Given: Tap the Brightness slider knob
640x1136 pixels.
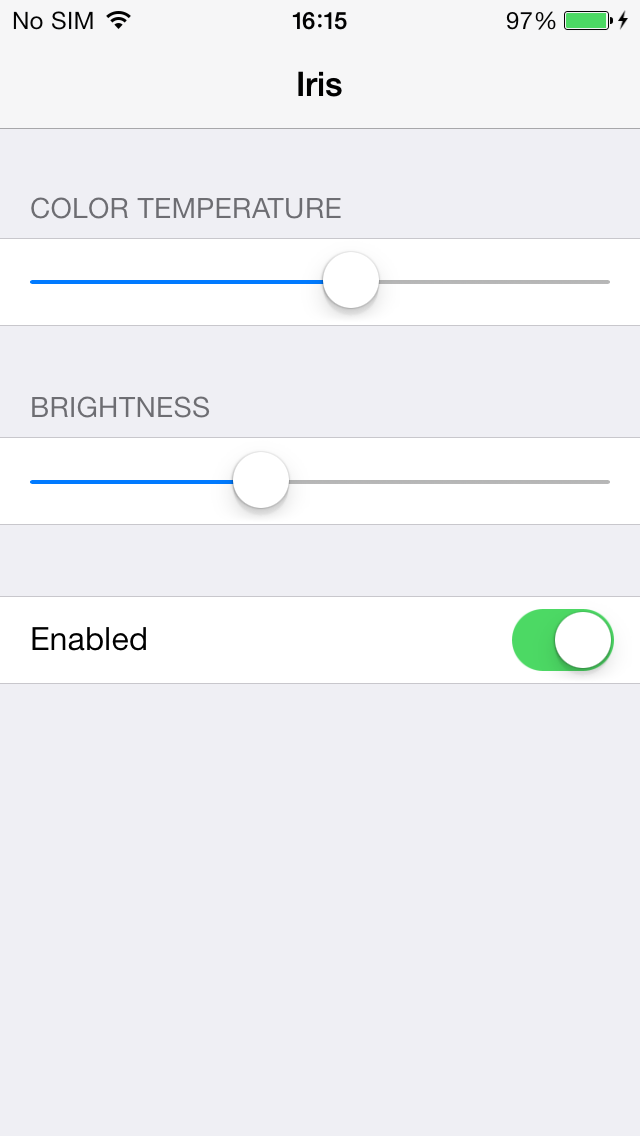Looking at the screenshot, I should pos(261,480).
